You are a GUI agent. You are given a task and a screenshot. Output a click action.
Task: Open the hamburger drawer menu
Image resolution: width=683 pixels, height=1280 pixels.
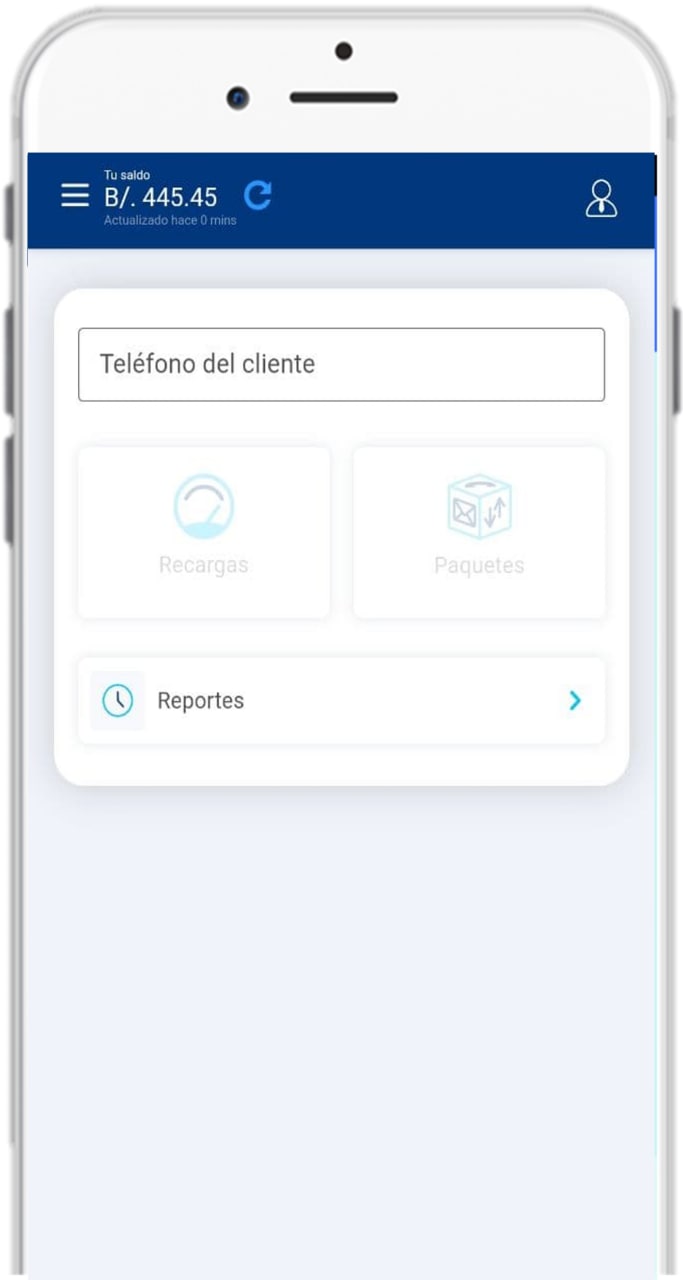[75, 195]
